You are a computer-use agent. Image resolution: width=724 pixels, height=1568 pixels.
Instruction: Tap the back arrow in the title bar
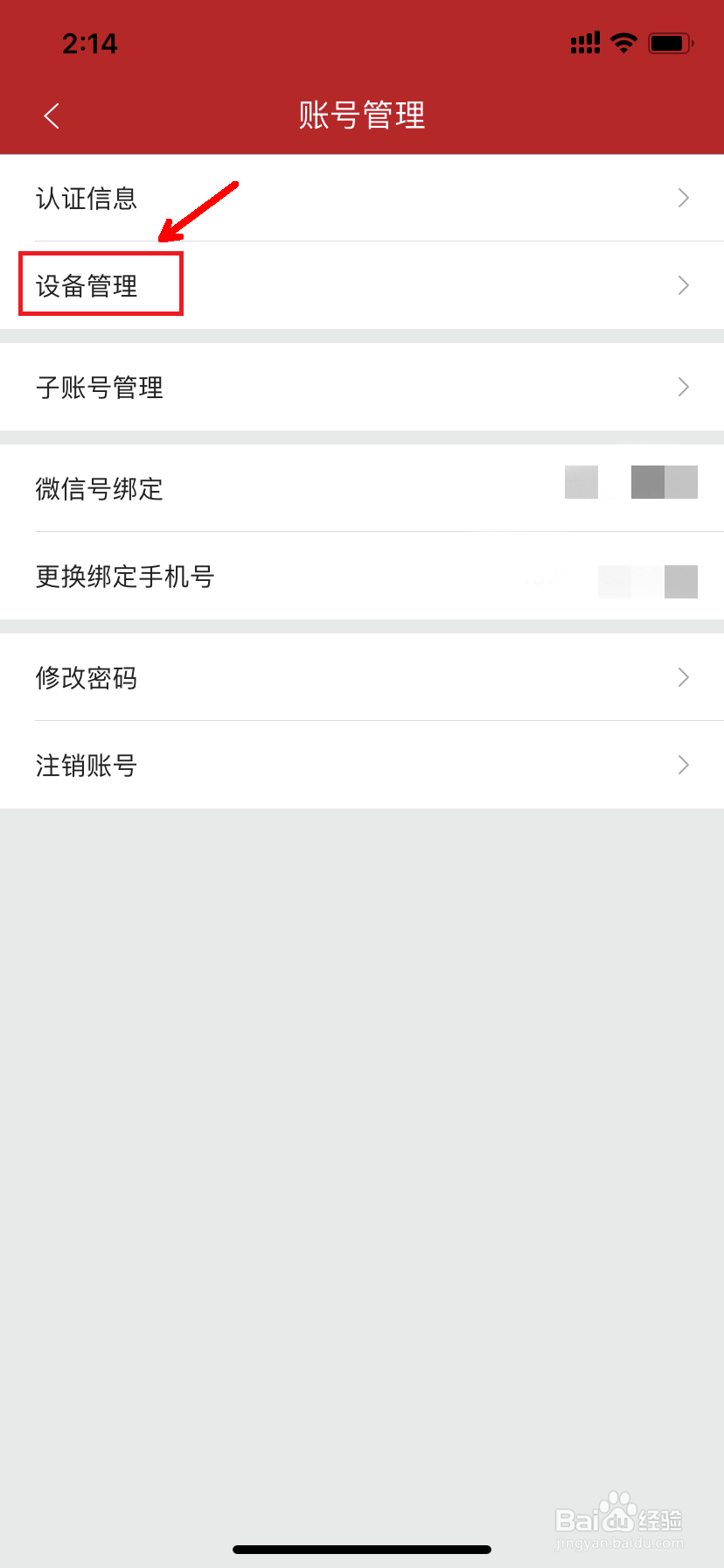[50, 115]
